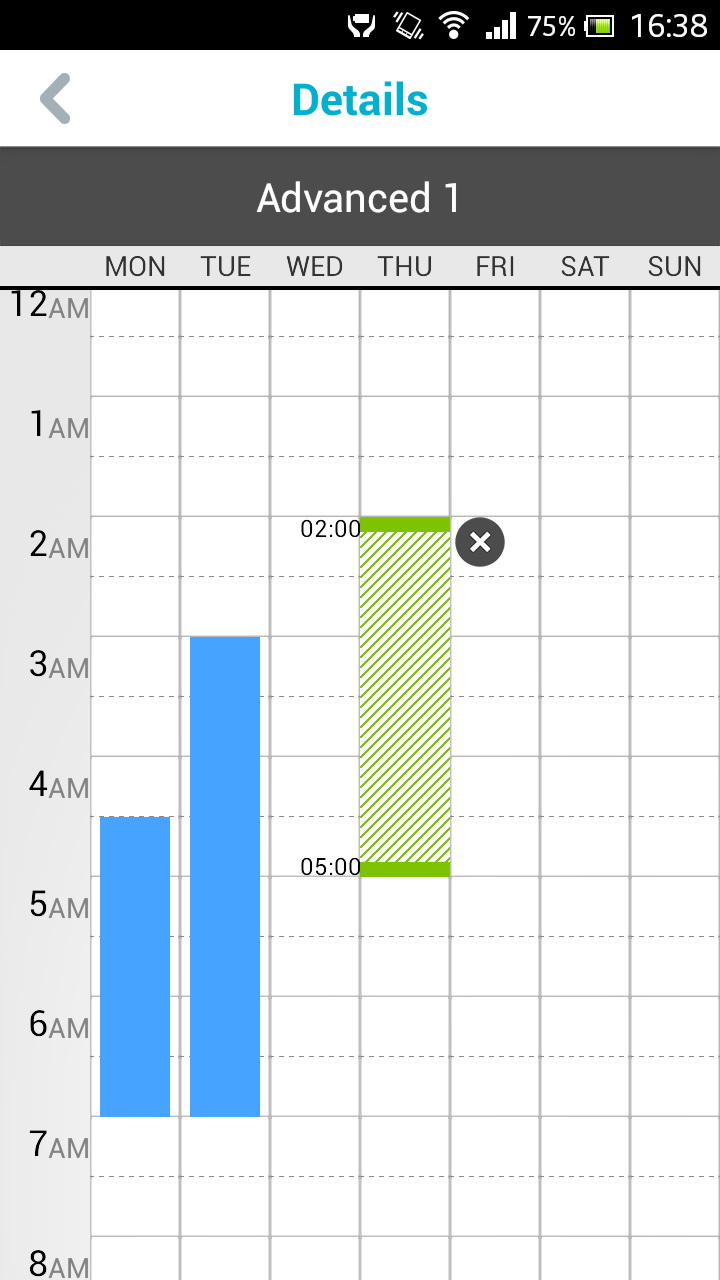Tap the 05:00 end handle on Thursday

(x=405, y=869)
